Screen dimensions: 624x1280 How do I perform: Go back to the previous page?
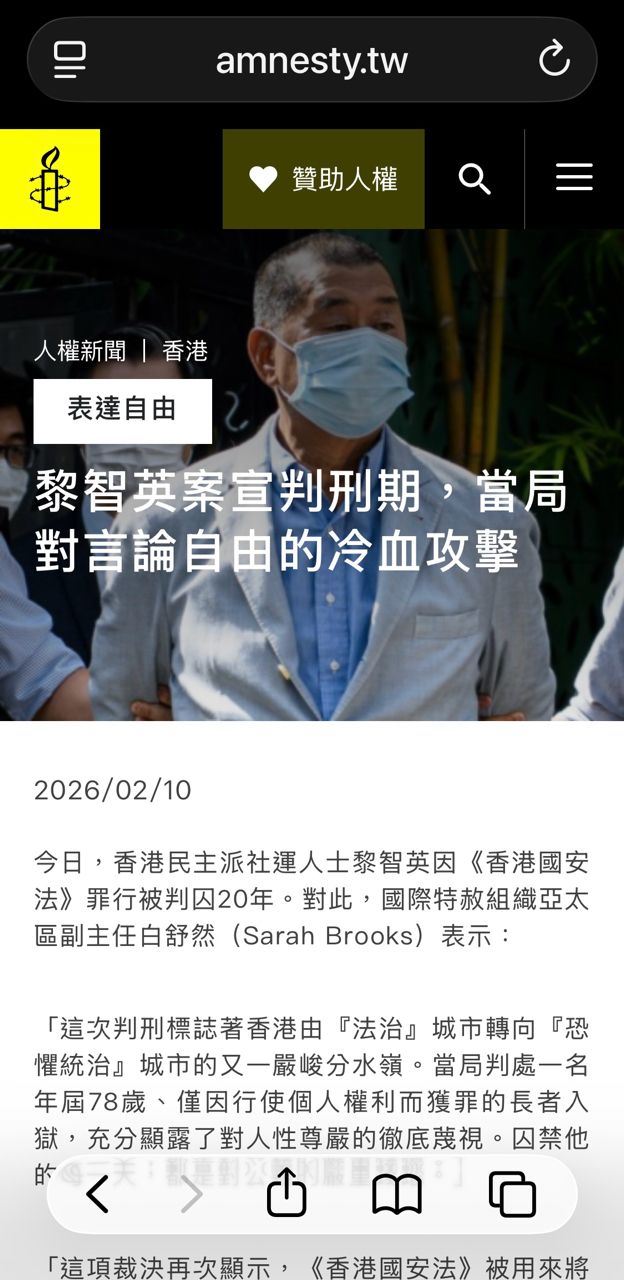click(x=97, y=1194)
